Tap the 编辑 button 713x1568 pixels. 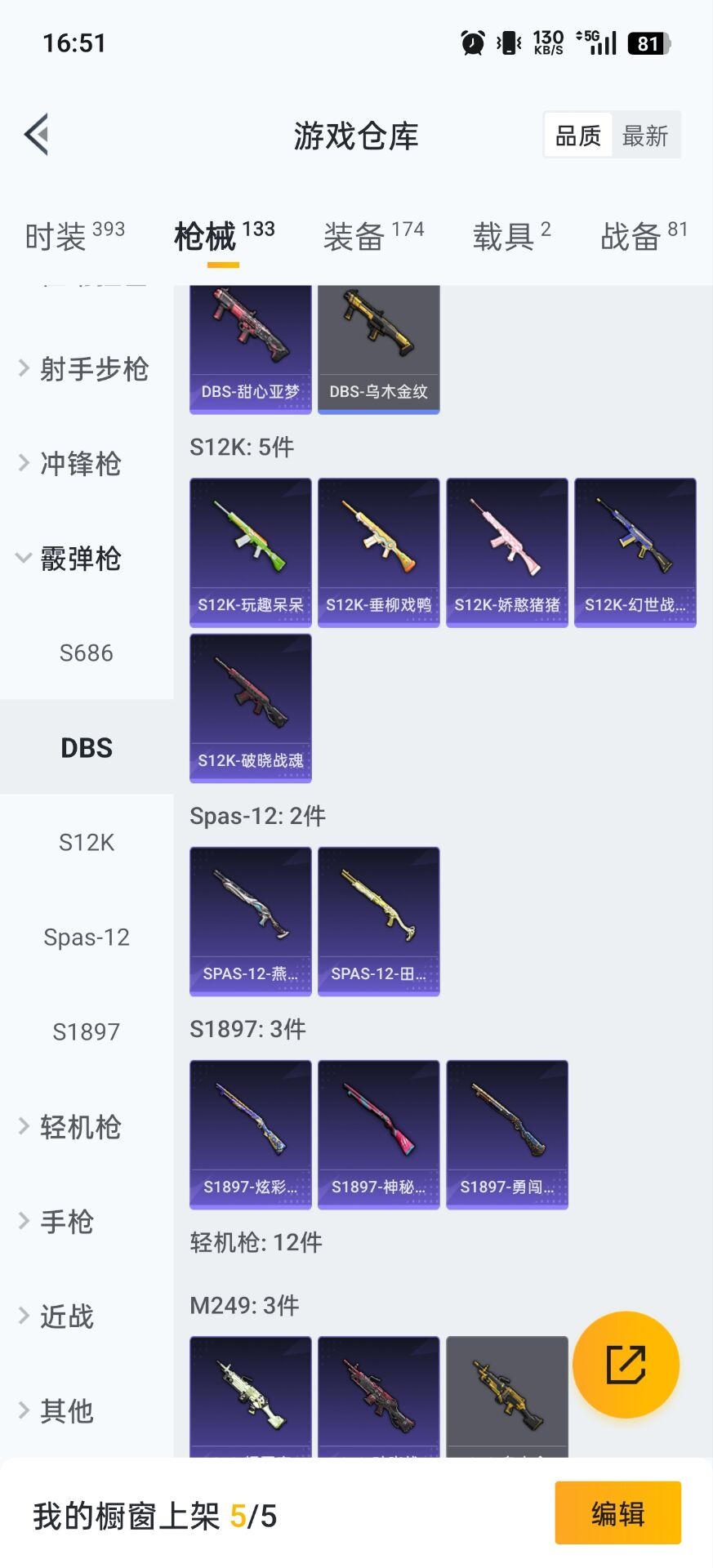click(617, 1513)
